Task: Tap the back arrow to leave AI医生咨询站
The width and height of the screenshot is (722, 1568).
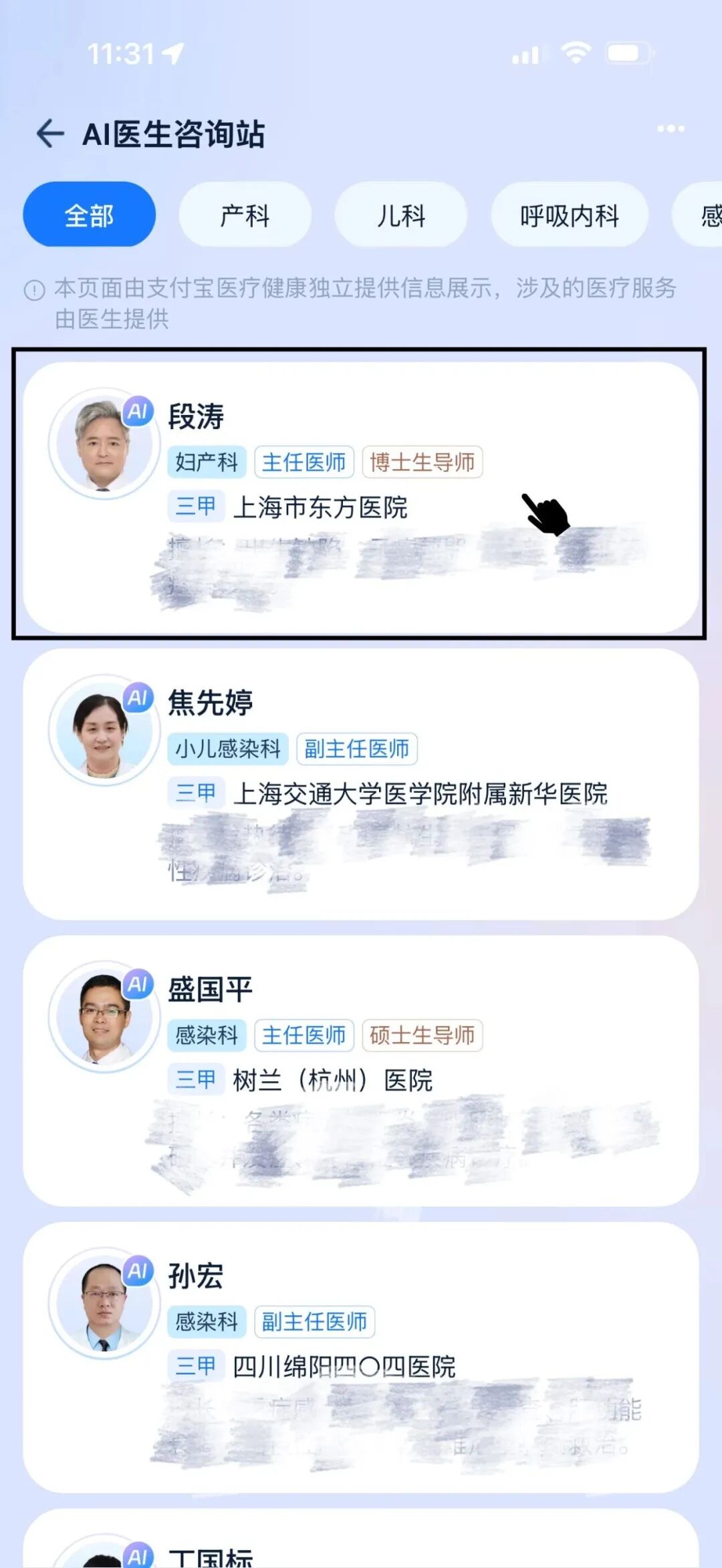Action: point(49,133)
